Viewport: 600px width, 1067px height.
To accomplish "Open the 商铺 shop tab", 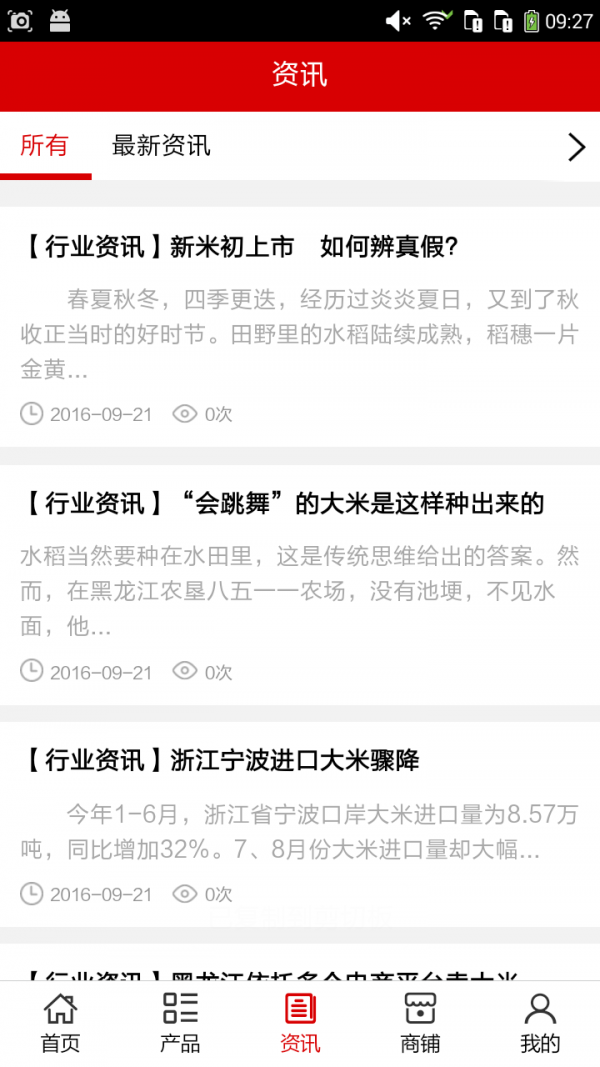I will click(x=420, y=1023).
